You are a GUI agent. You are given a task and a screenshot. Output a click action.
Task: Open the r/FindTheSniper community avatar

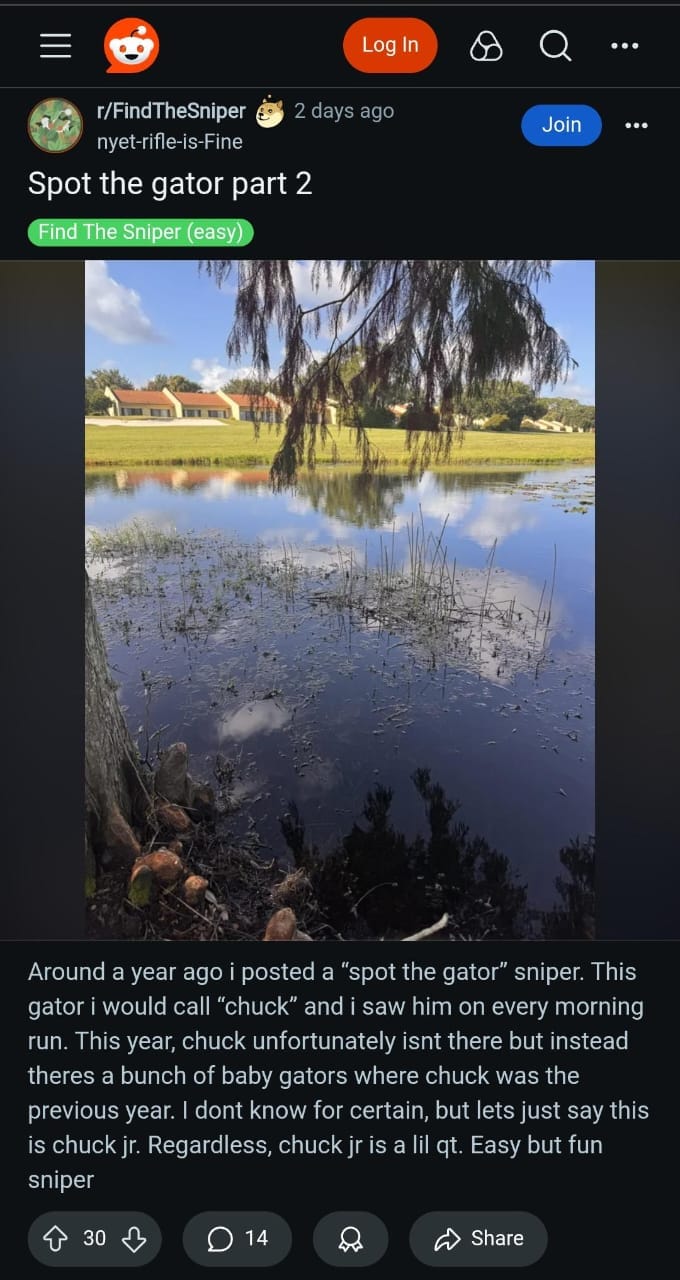tap(55, 125)
